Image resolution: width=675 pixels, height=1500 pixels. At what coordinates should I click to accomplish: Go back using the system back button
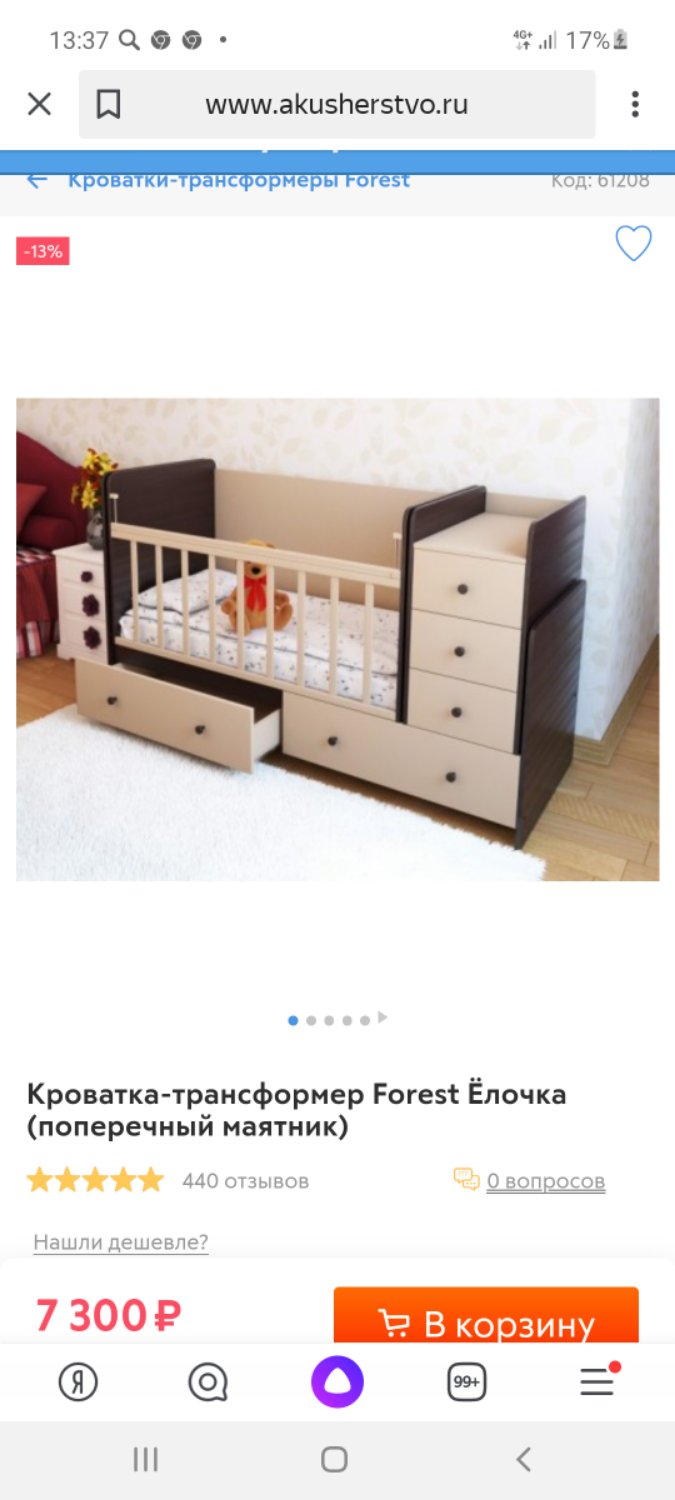click(x=523, y=1460)
